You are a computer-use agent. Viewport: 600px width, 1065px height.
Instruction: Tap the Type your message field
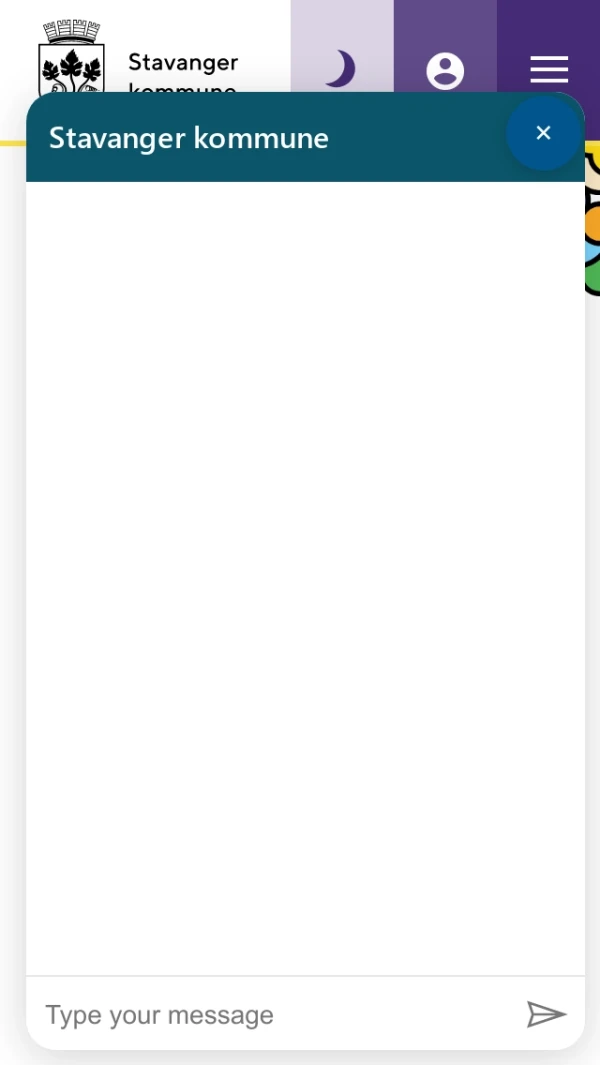click(x=275, y=1015)
